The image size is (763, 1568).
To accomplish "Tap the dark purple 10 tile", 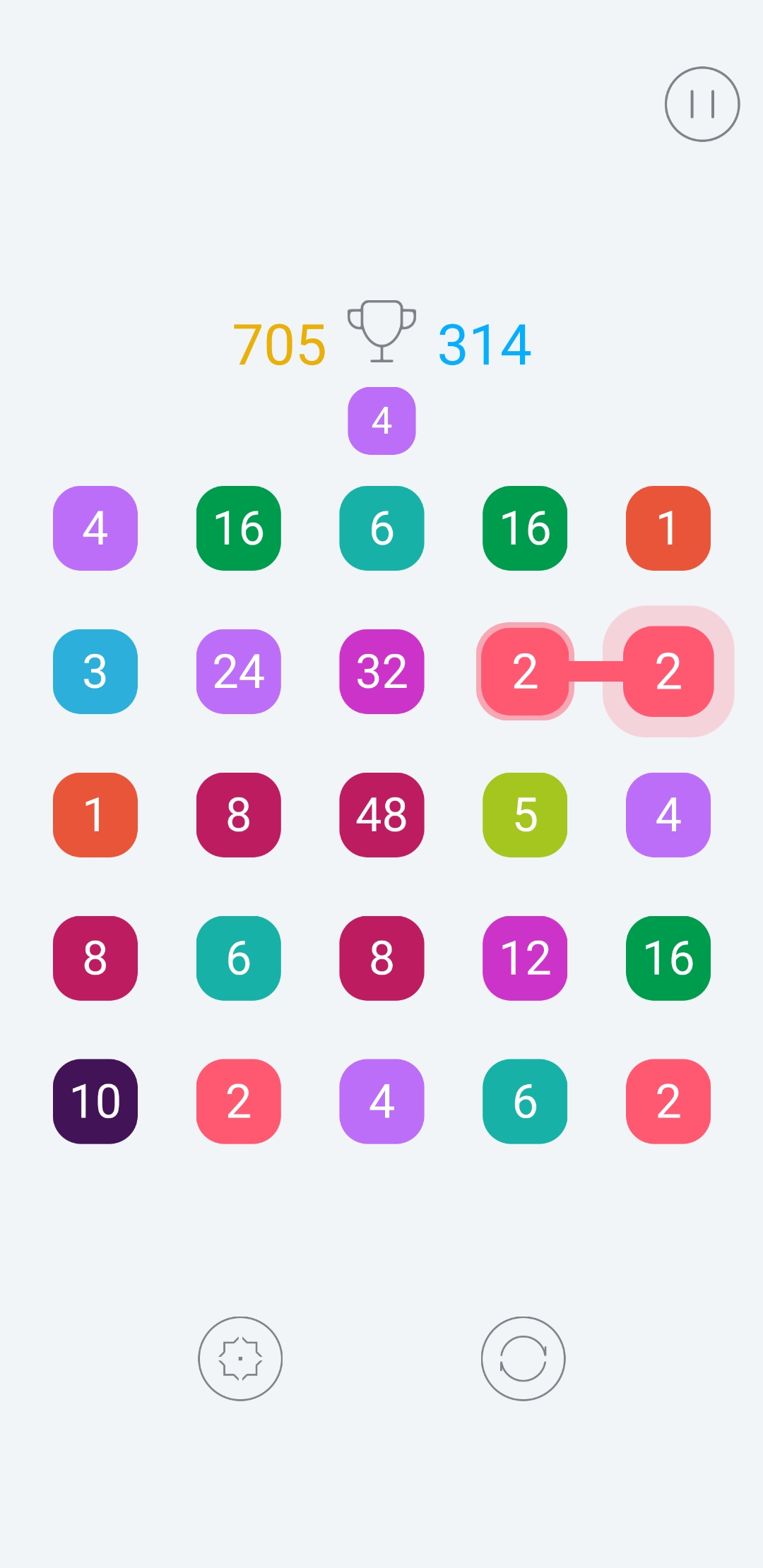I will pos(95,1101).
